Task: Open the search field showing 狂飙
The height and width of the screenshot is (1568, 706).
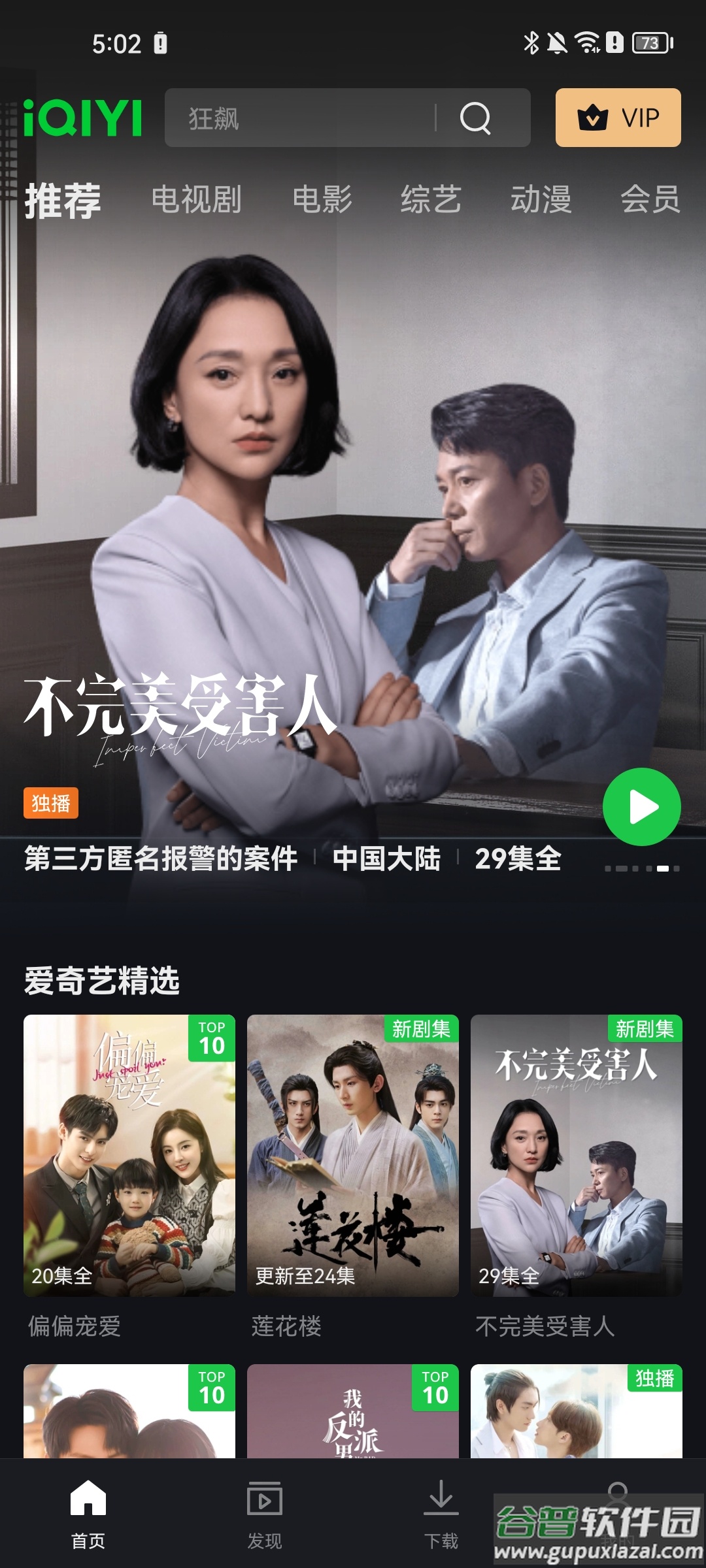Action: click(301, 118)
